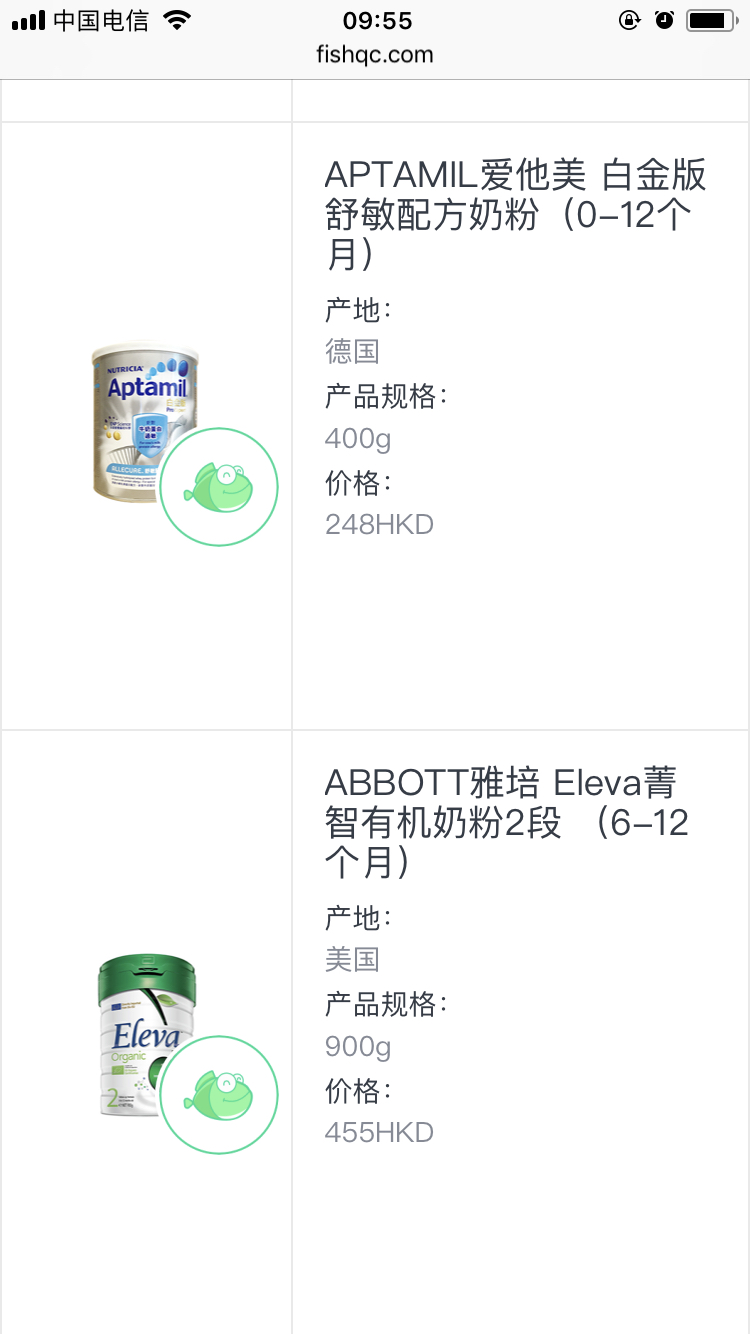750x1334 pixels.
Task: Select the 248HKD price text
Action: tap(380, 524)
